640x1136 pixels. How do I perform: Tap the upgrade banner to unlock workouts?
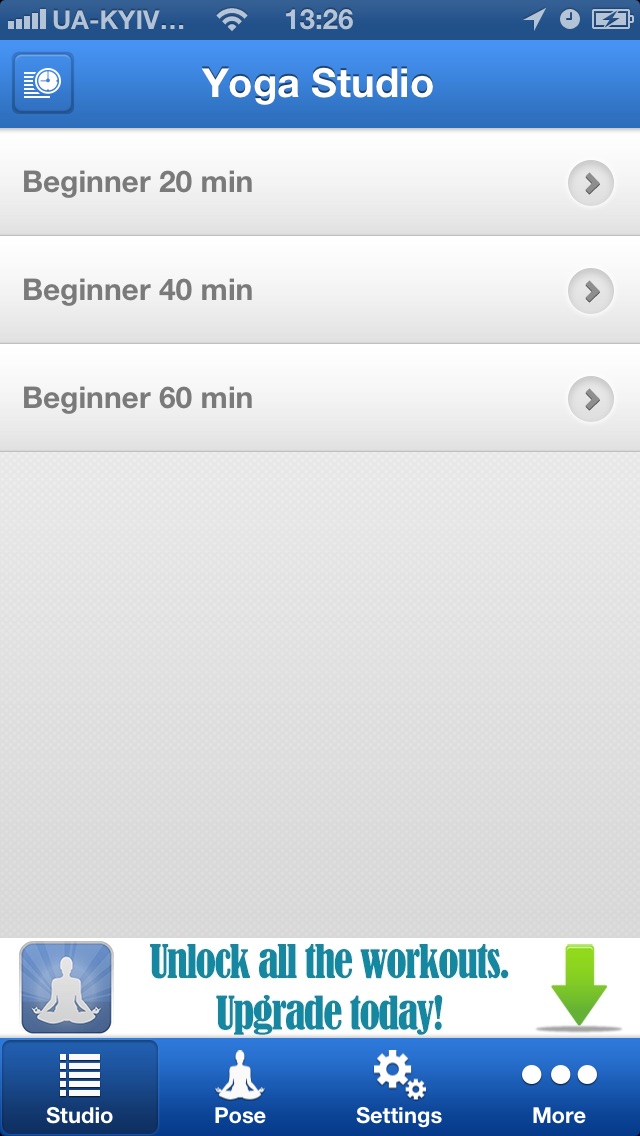[320, 987]
